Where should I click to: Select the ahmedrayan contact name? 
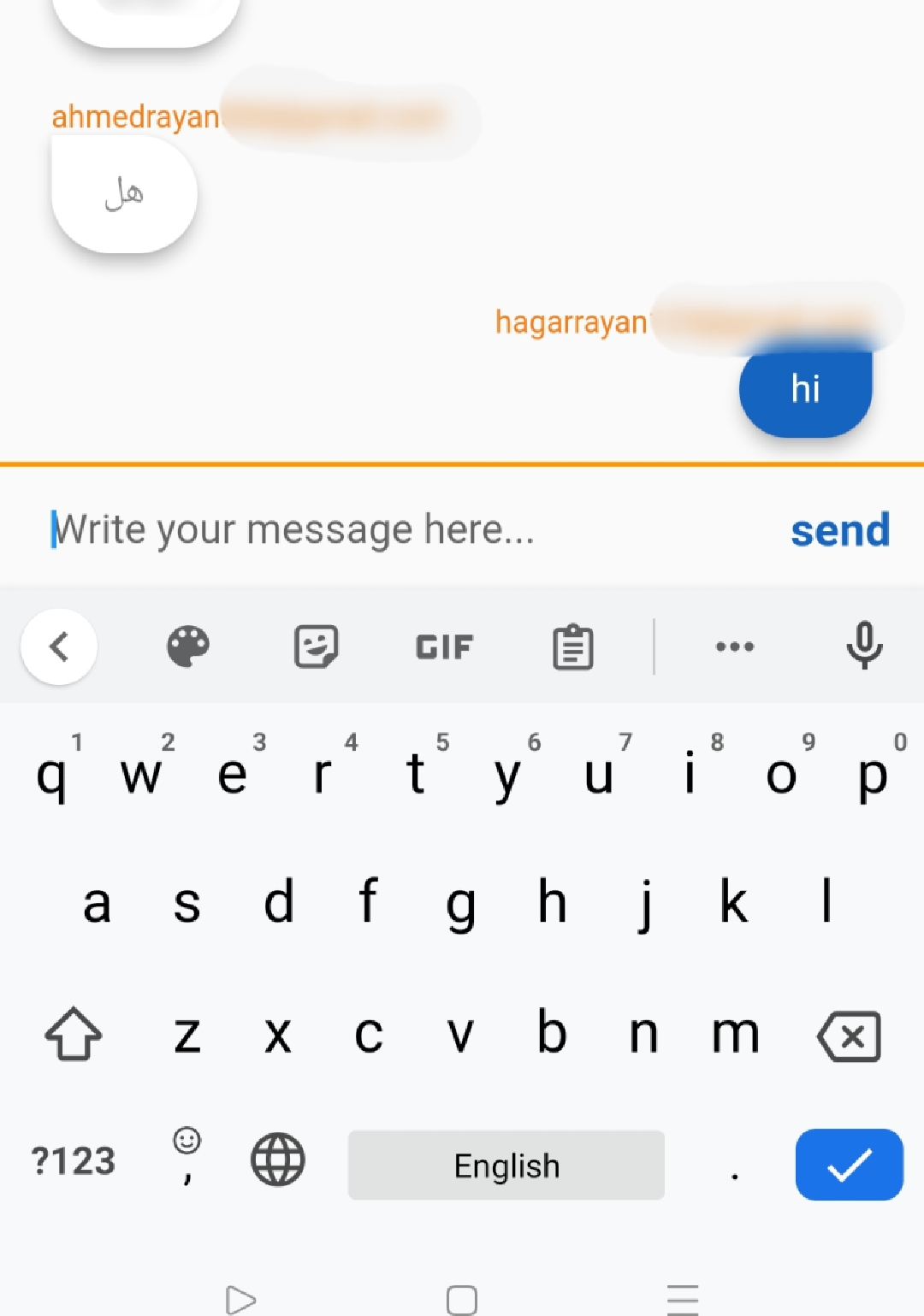135,117
